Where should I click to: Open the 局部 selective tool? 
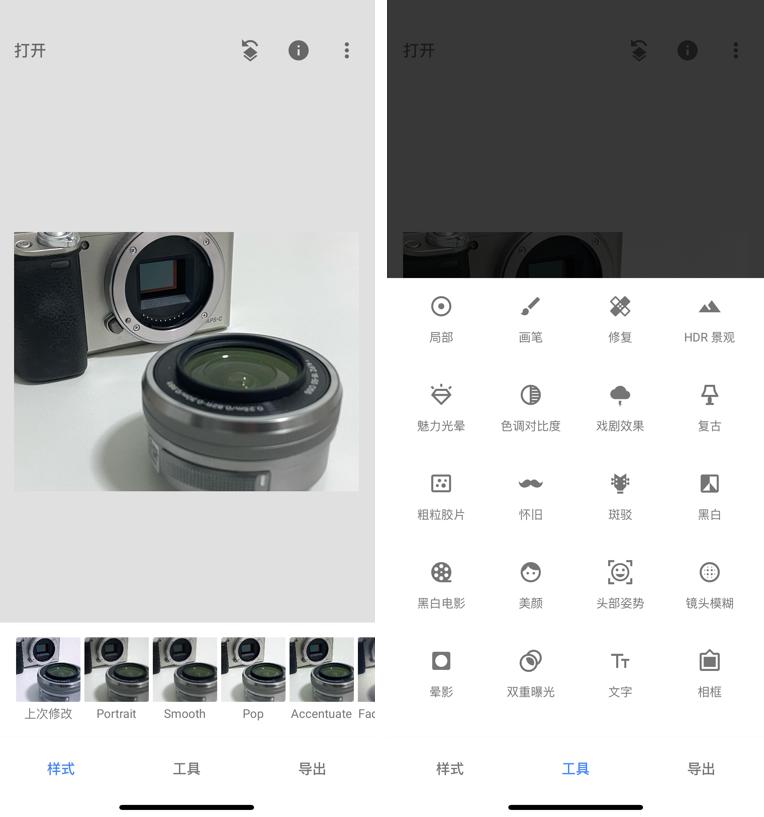(x=441, y=319)
